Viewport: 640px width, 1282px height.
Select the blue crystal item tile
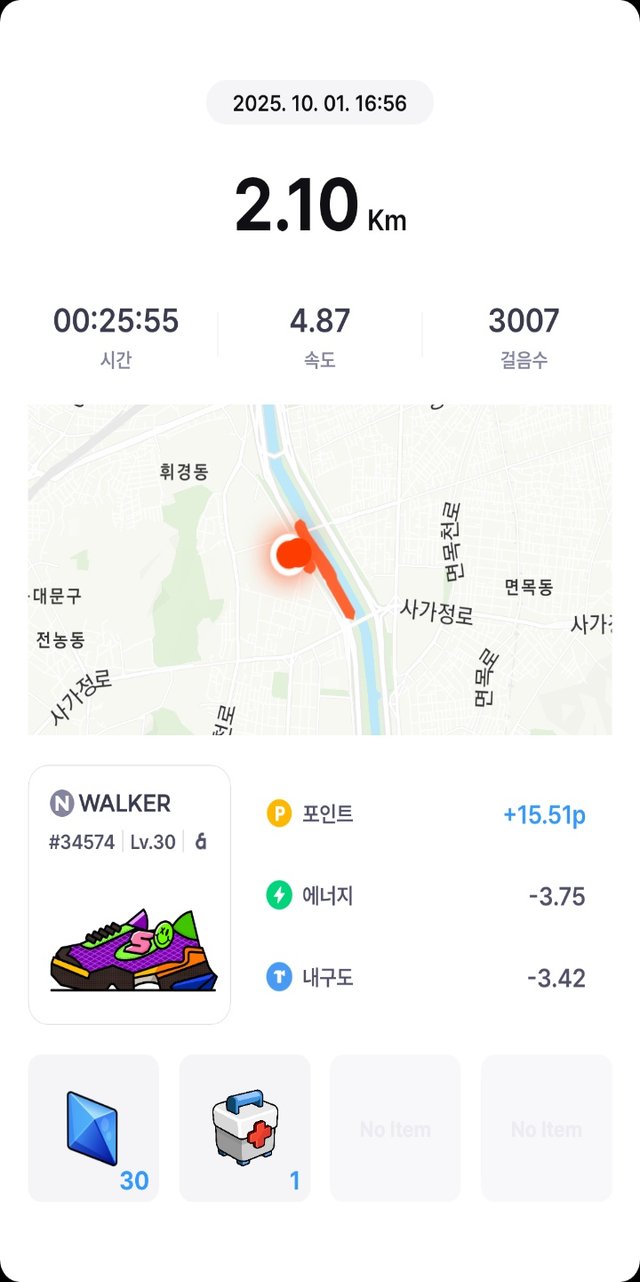[93, 1128]
